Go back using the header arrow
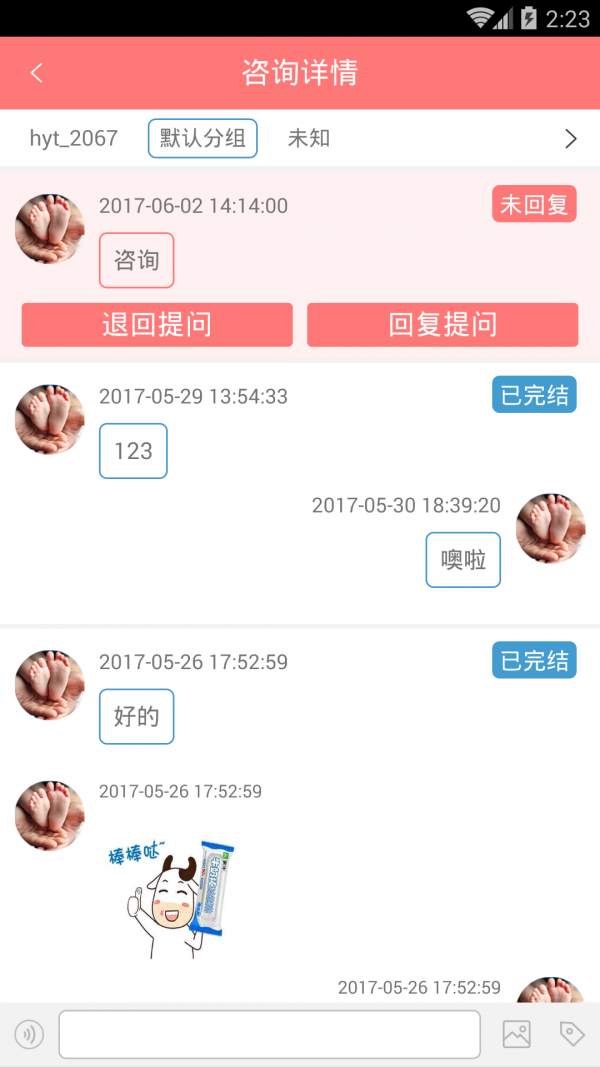The height and width of the screenshot is (1067, 600). tap(37, 73)
